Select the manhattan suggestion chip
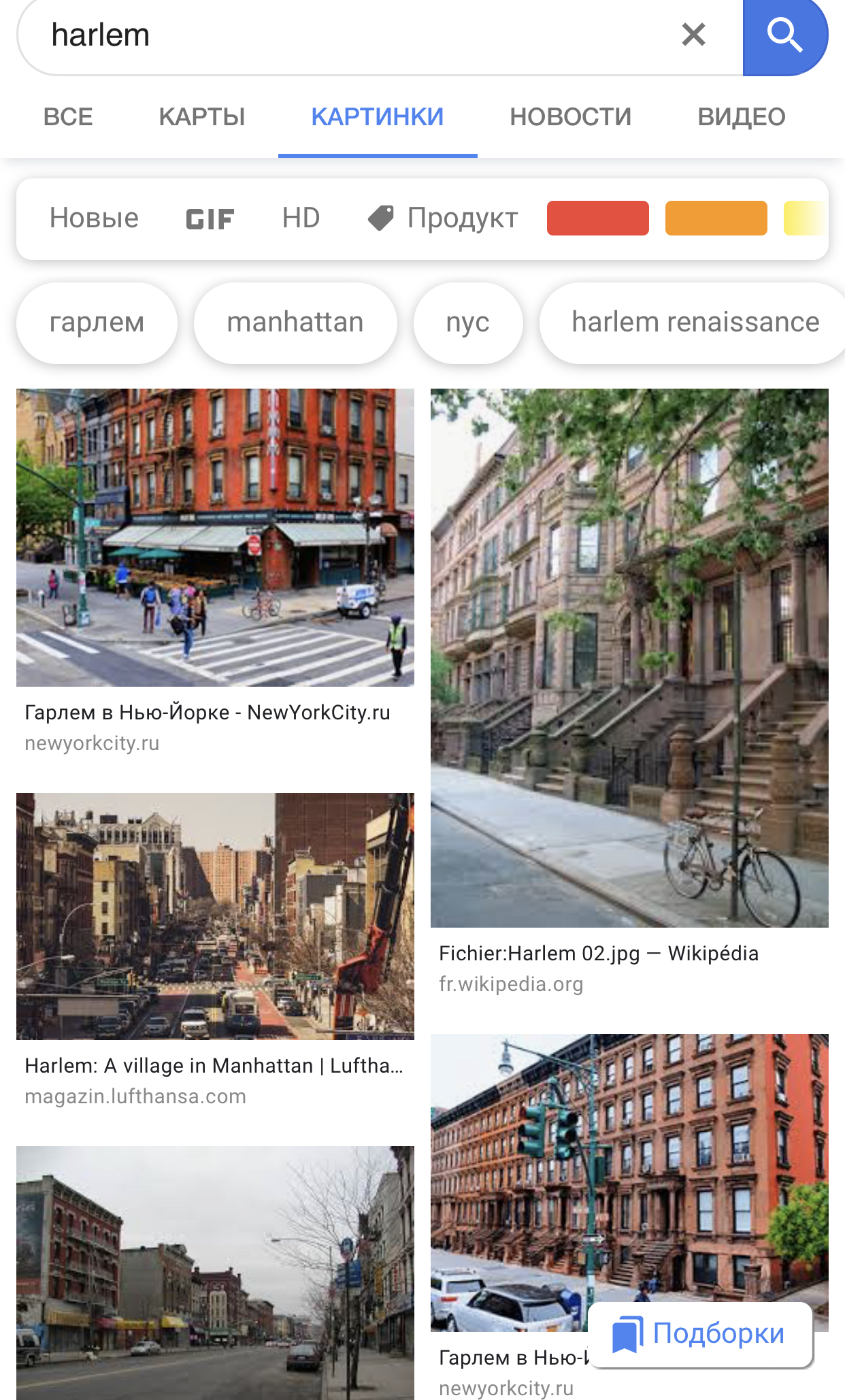The height and width of the screenshot is (1400, 845). (x=295, y=323)
